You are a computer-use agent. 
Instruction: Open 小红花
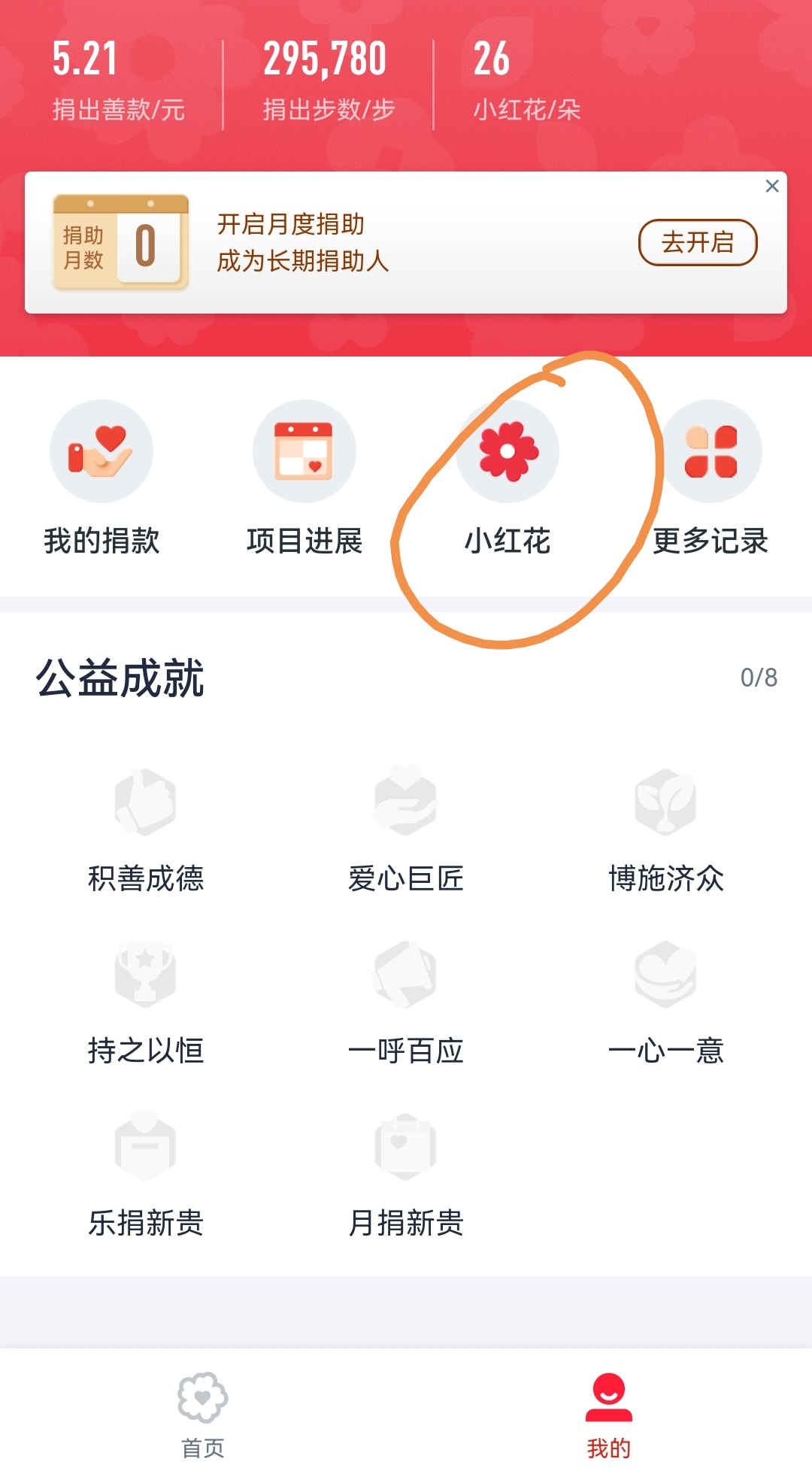tap(507, 478)
